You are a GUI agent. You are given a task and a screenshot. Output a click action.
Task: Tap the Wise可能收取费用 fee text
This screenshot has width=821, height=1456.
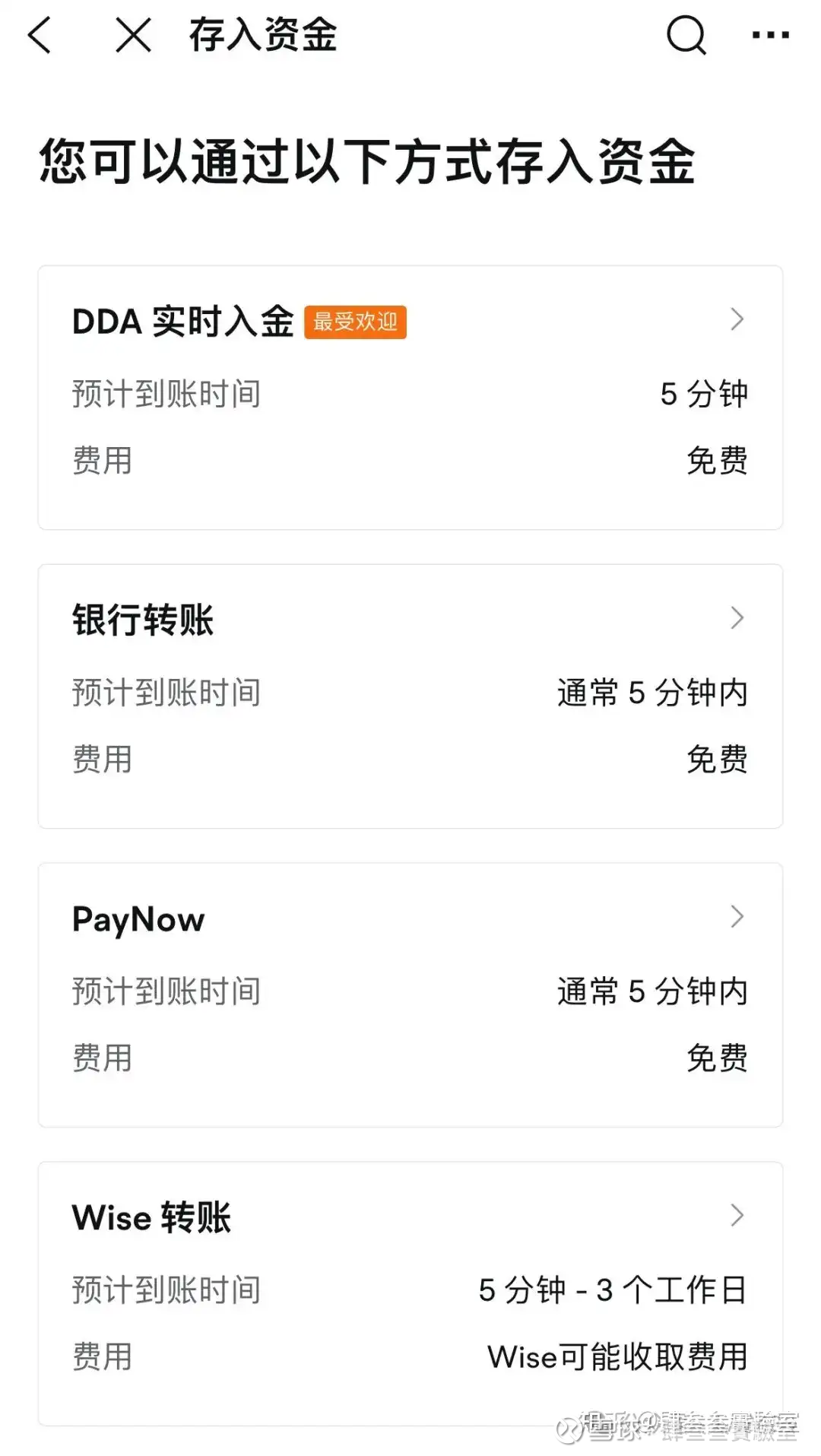(619, 1356)
